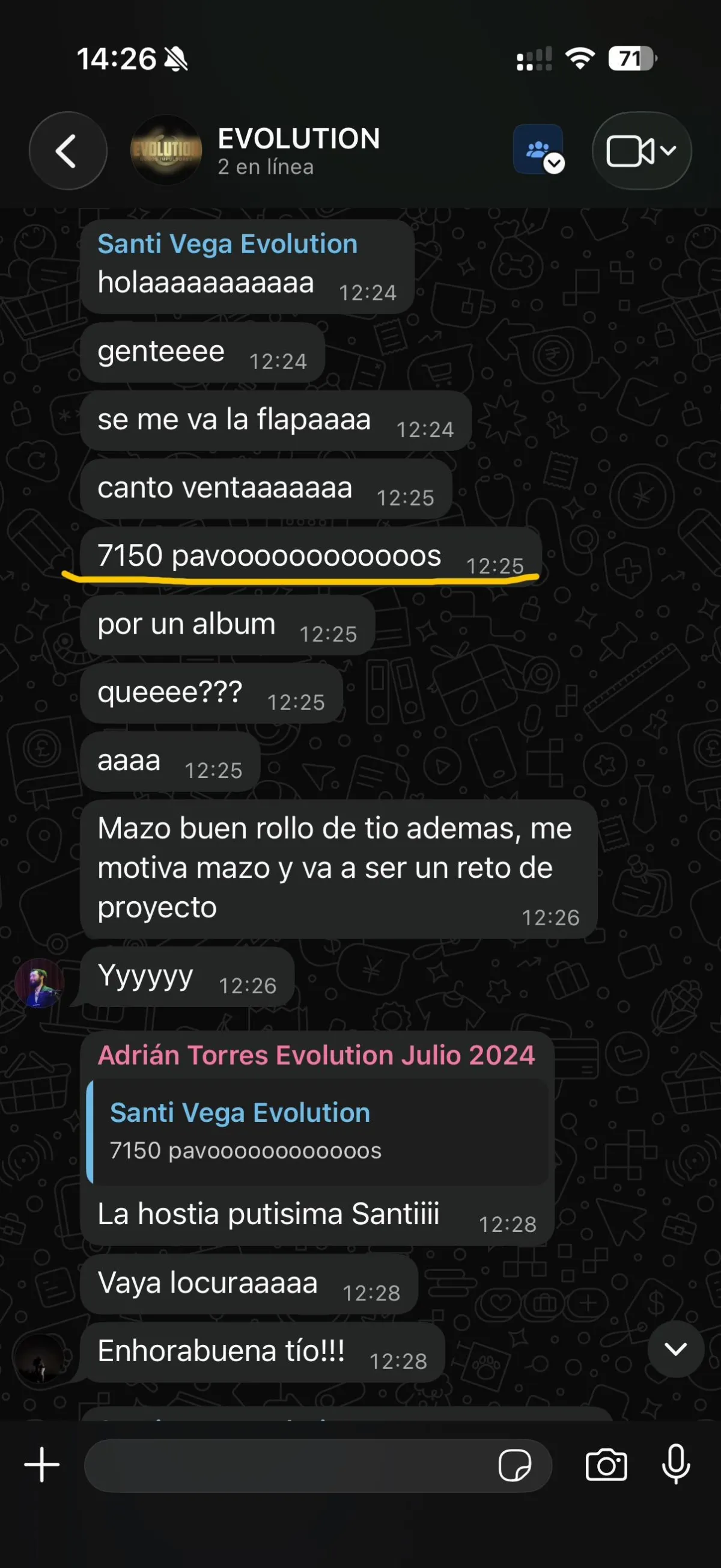This screenshot has height=1568, width=721.
Task: Open the attachment plus menu
Action: click(42, 1465)
